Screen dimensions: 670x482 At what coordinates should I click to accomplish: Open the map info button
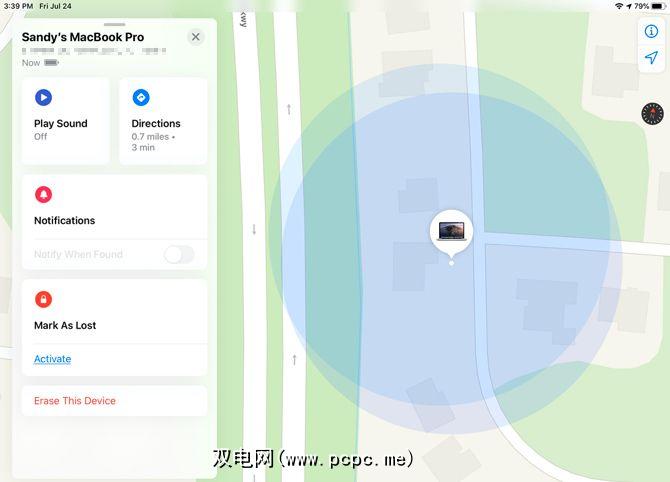click(x=651, y=31)
